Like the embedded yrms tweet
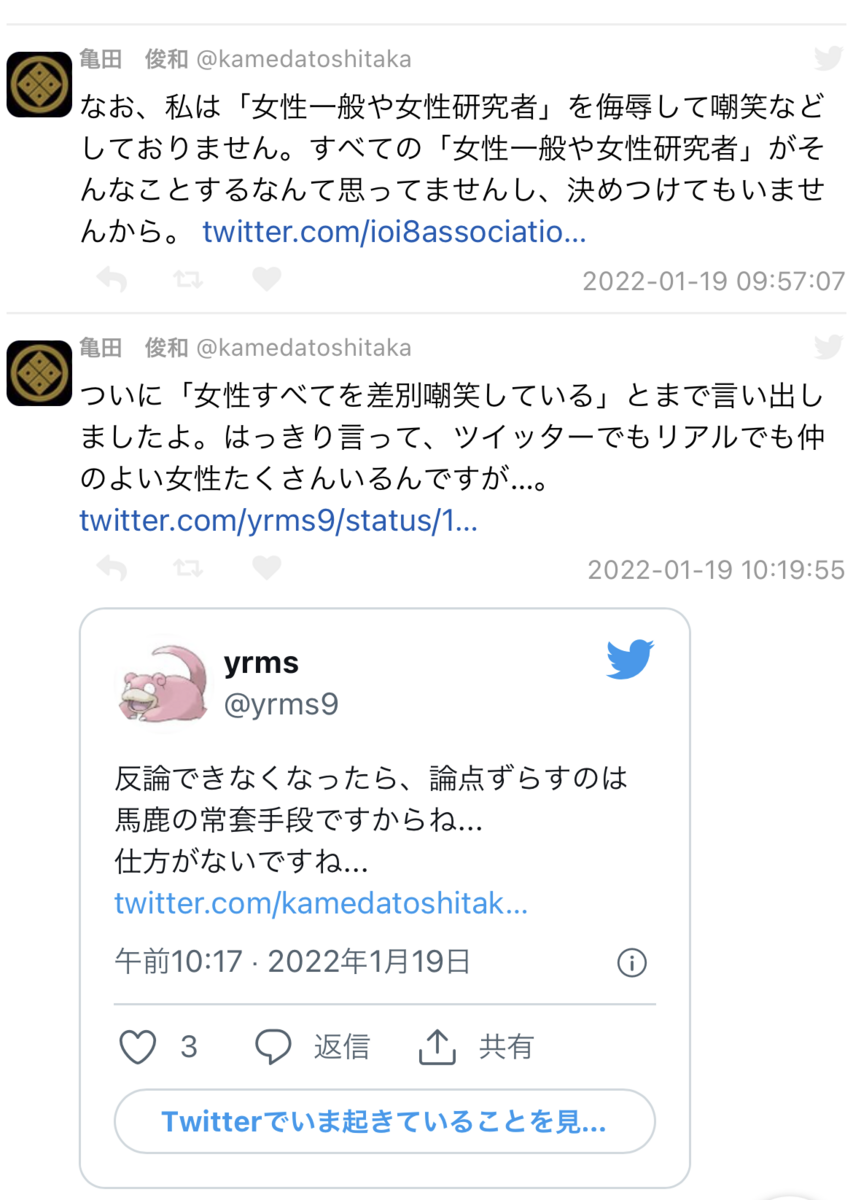 coord(139,1047)
